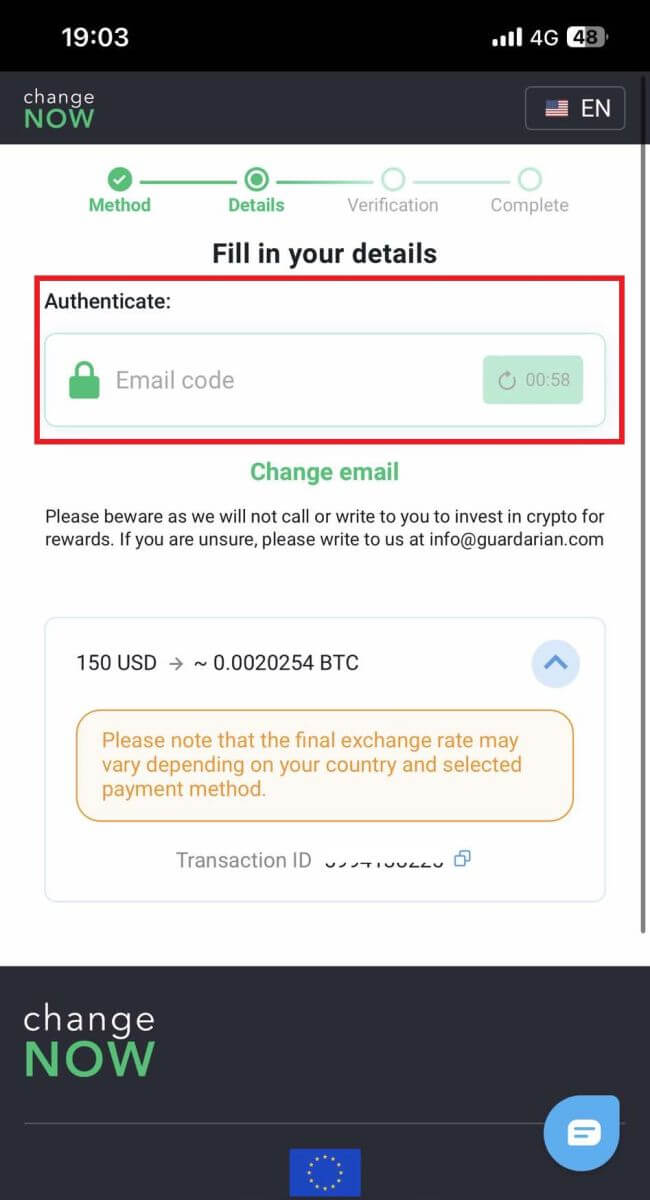650x1200 pixels.
Task: Tap the Email code input field
Action: coord(290,380)
